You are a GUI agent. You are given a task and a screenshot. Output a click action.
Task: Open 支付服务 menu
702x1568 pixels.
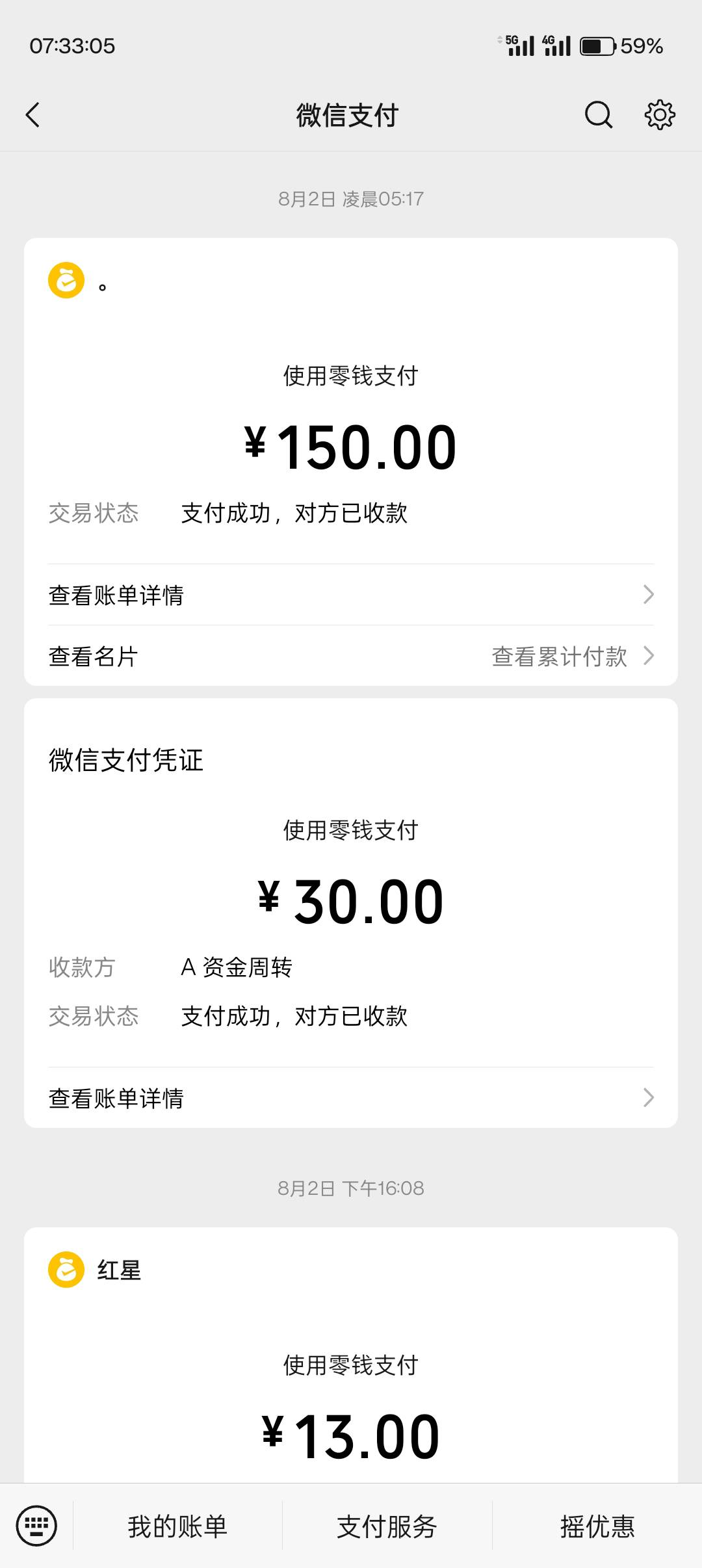[387, 1526]
